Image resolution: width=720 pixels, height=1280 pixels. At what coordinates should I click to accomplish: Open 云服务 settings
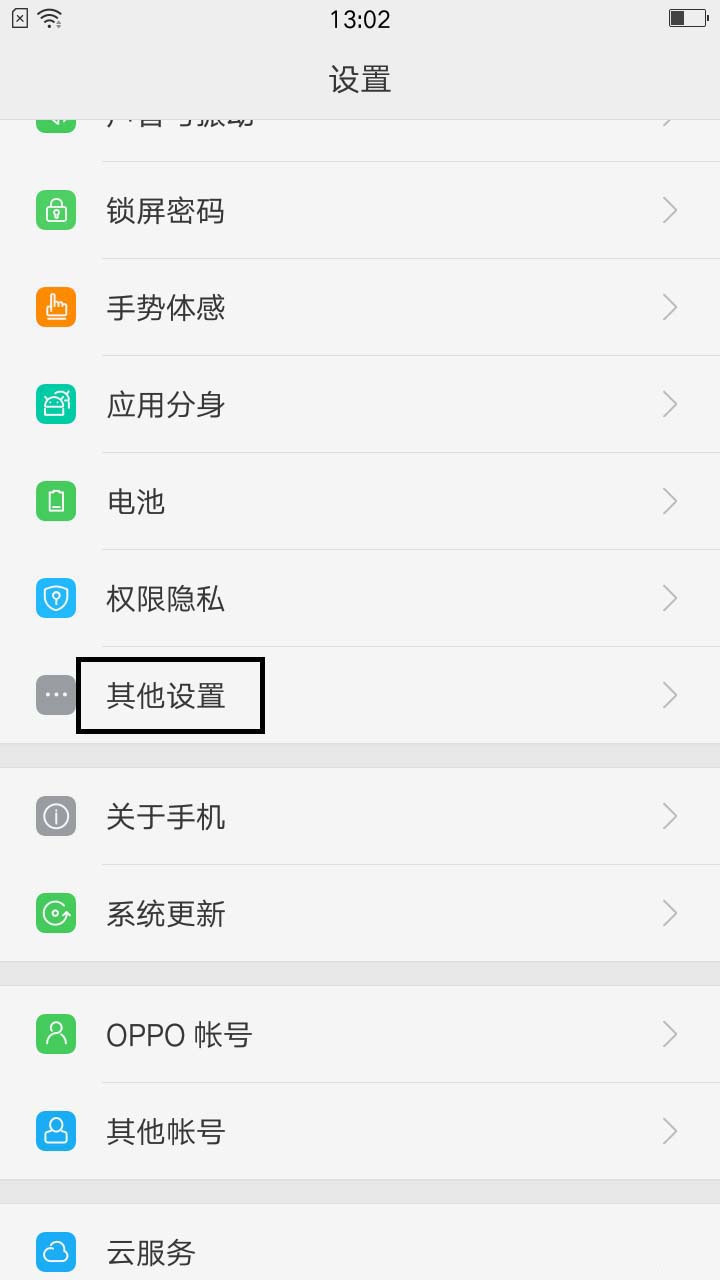(x=151, y=1252)
